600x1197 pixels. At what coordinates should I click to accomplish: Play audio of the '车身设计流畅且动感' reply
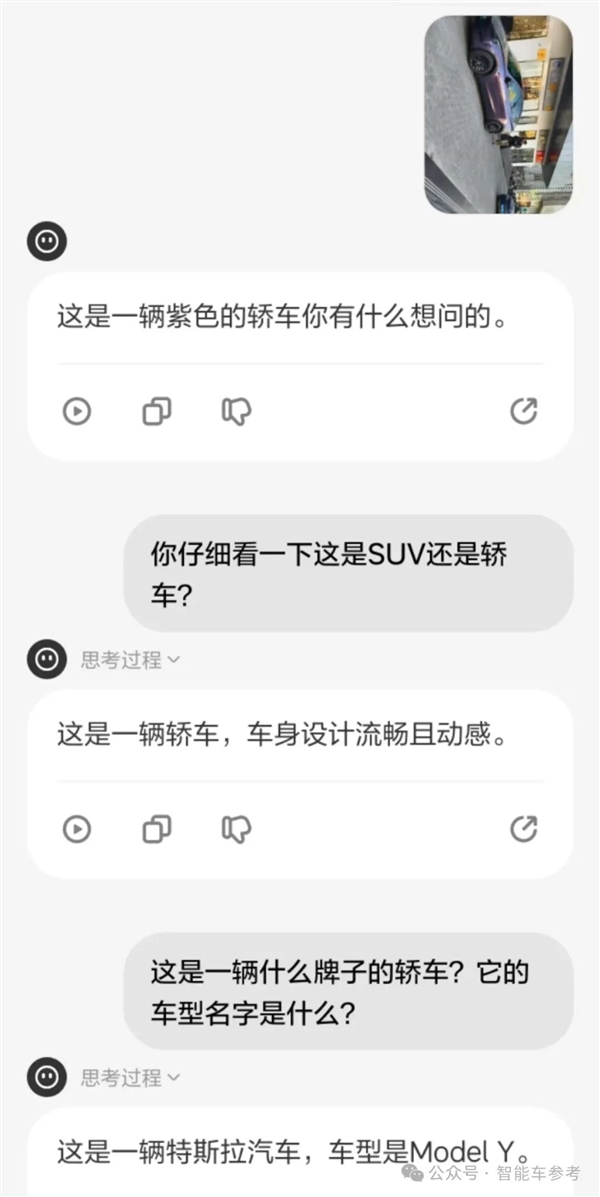point(77,829)
